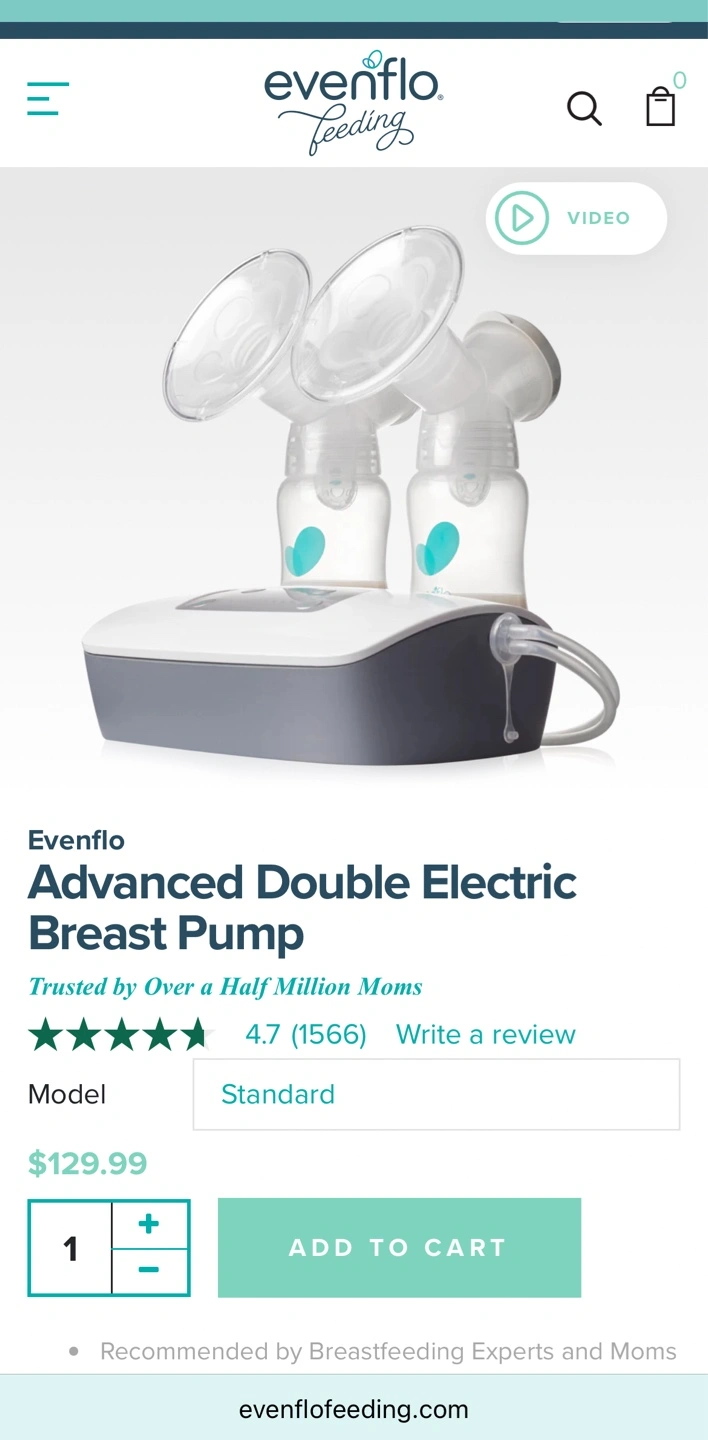The width and height of the screenshot is (708, 1440).
Task: Open the hamburger menu
Action: point(48,99)
